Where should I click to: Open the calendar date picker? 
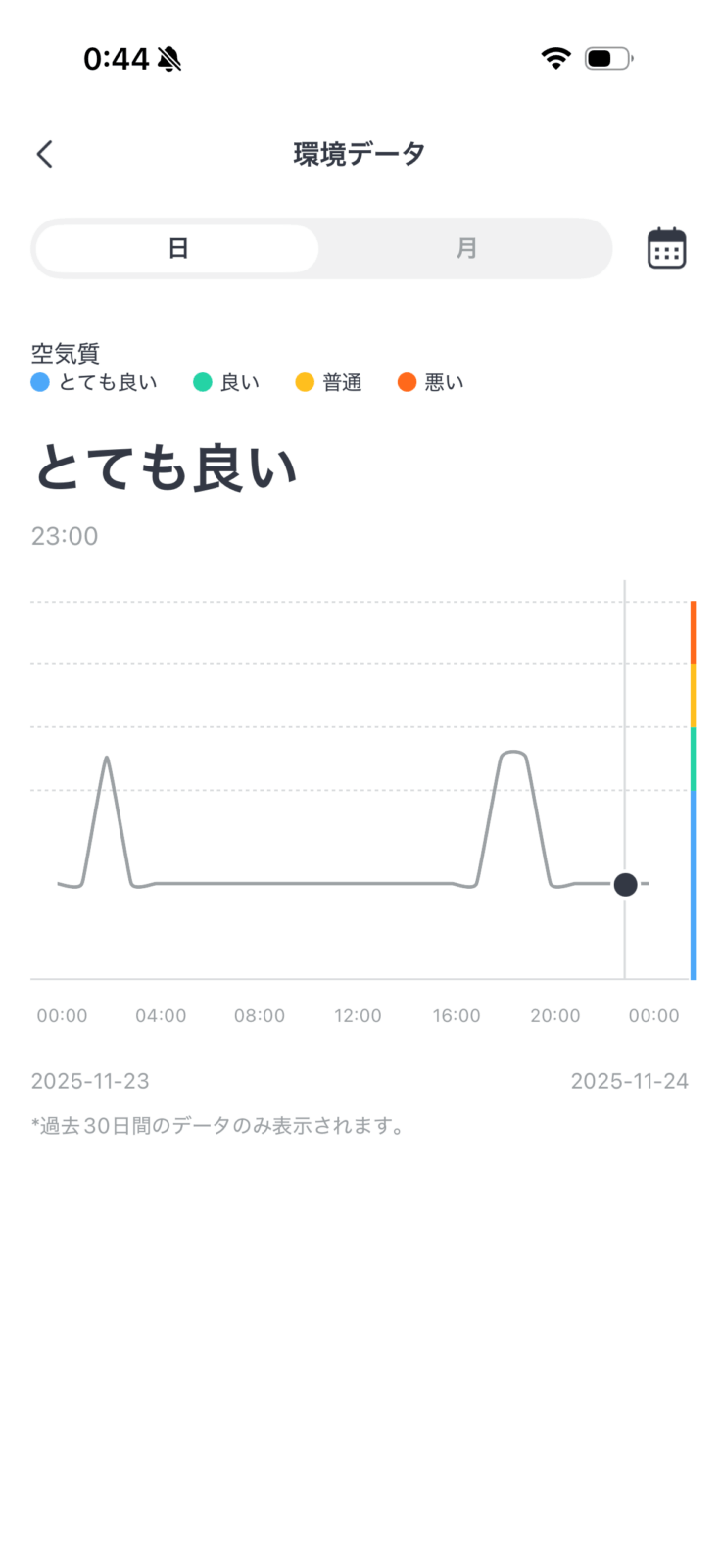tap(666, 248)
